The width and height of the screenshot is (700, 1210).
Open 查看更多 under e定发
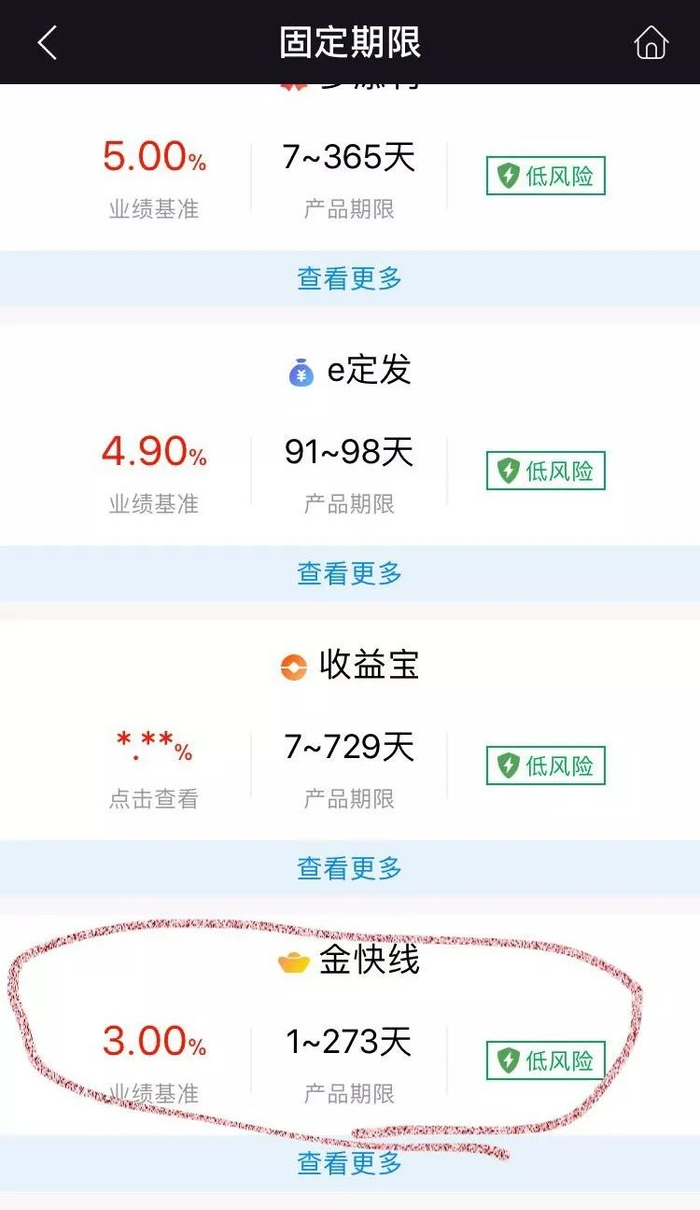coord(349,574)
